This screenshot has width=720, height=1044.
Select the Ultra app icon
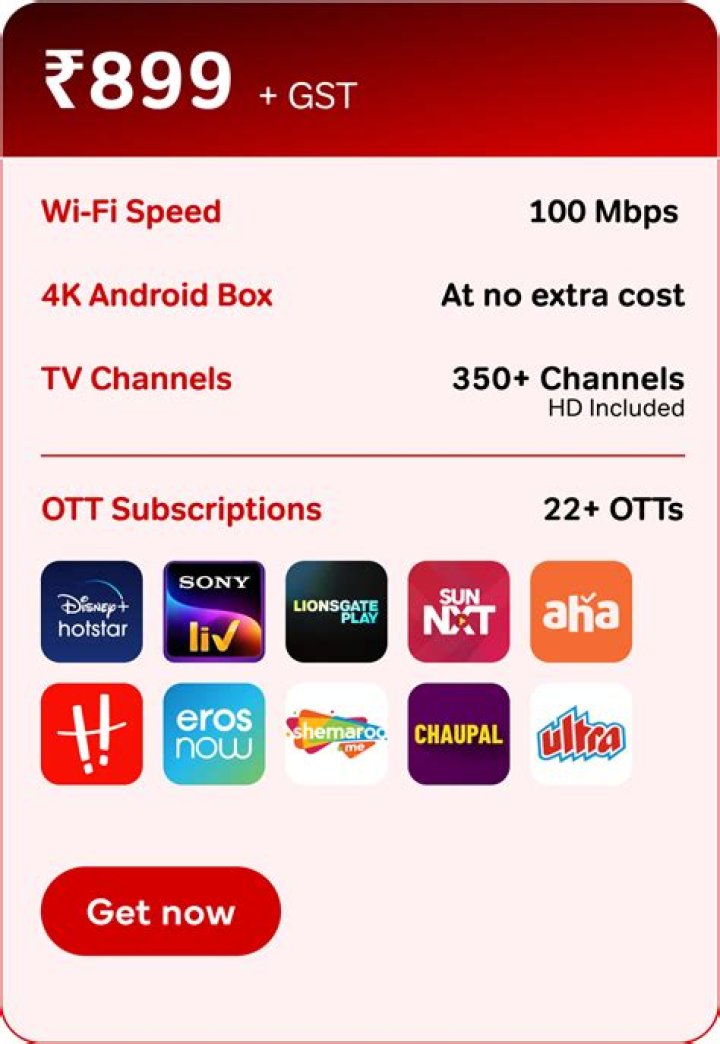[581, 735]
